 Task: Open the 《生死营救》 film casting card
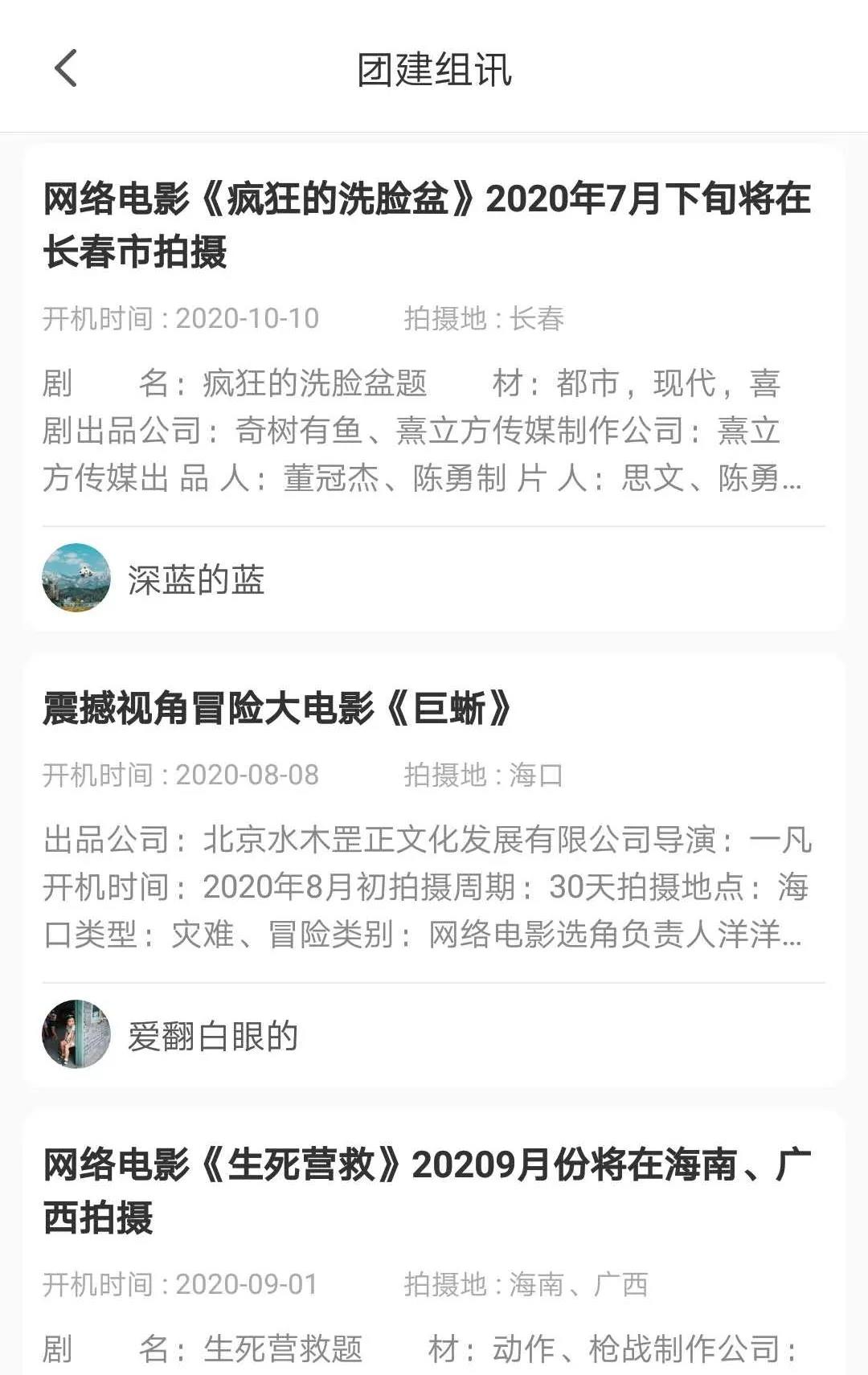(426, 1190)
